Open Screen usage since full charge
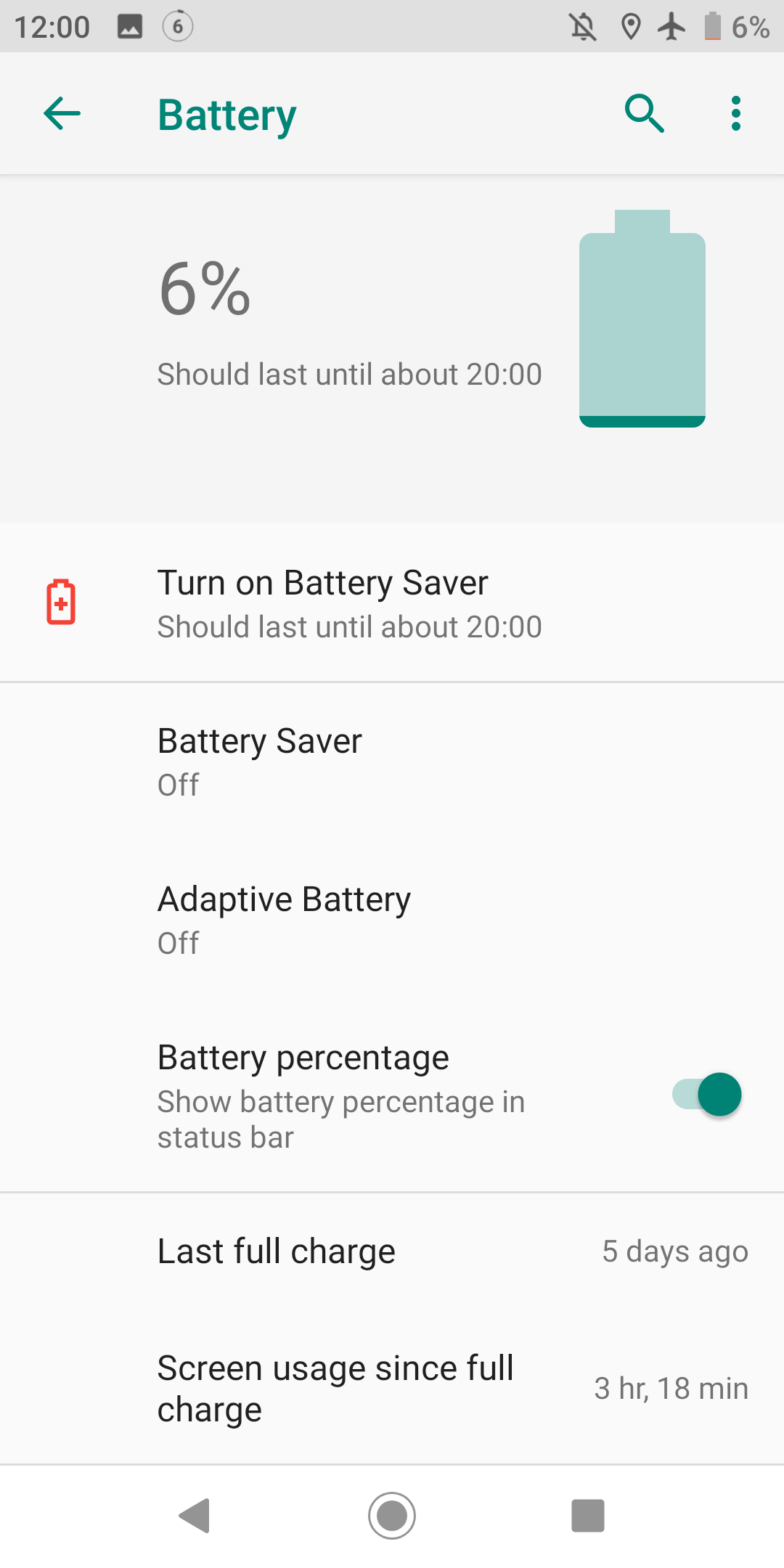 [x=392, y=1388]
